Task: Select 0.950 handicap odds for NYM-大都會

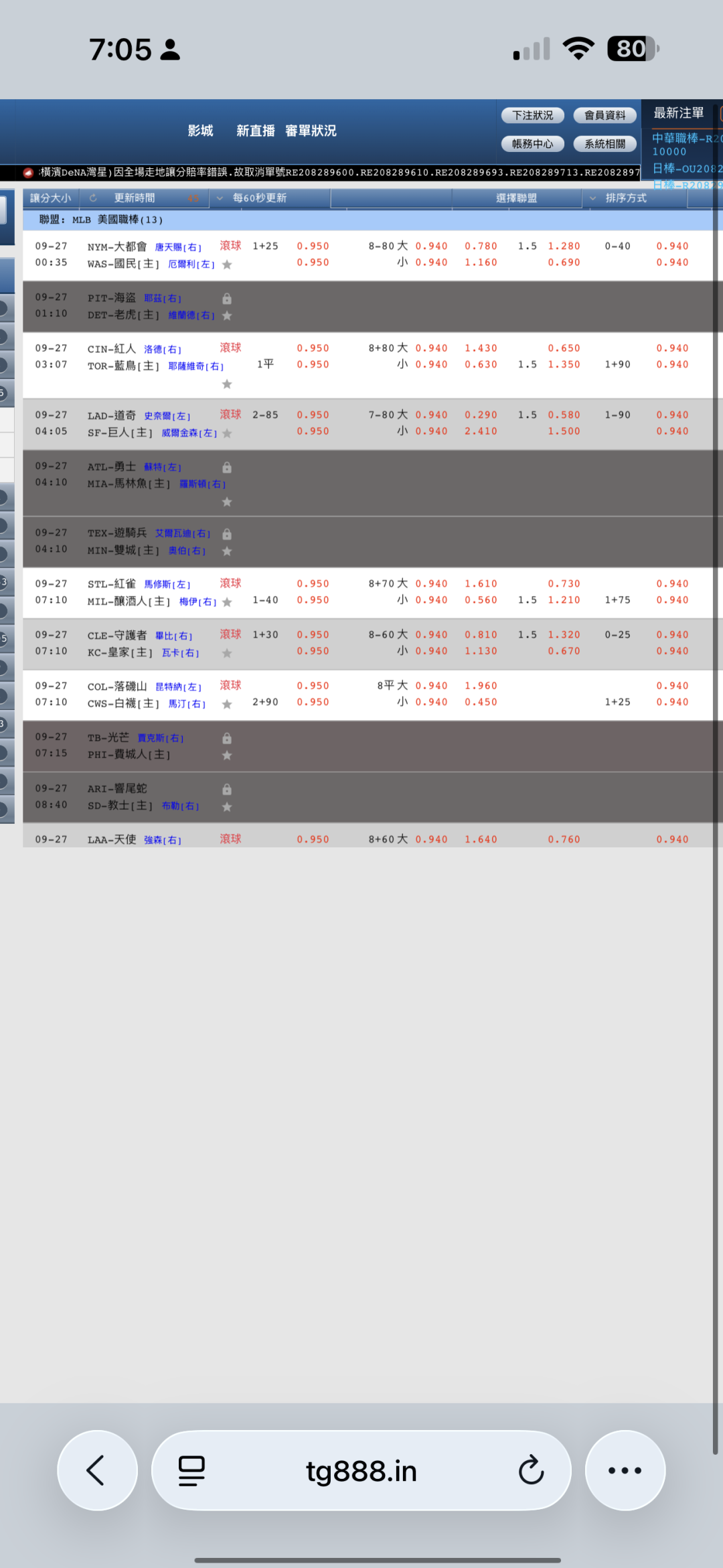Action: coord(313,246)
